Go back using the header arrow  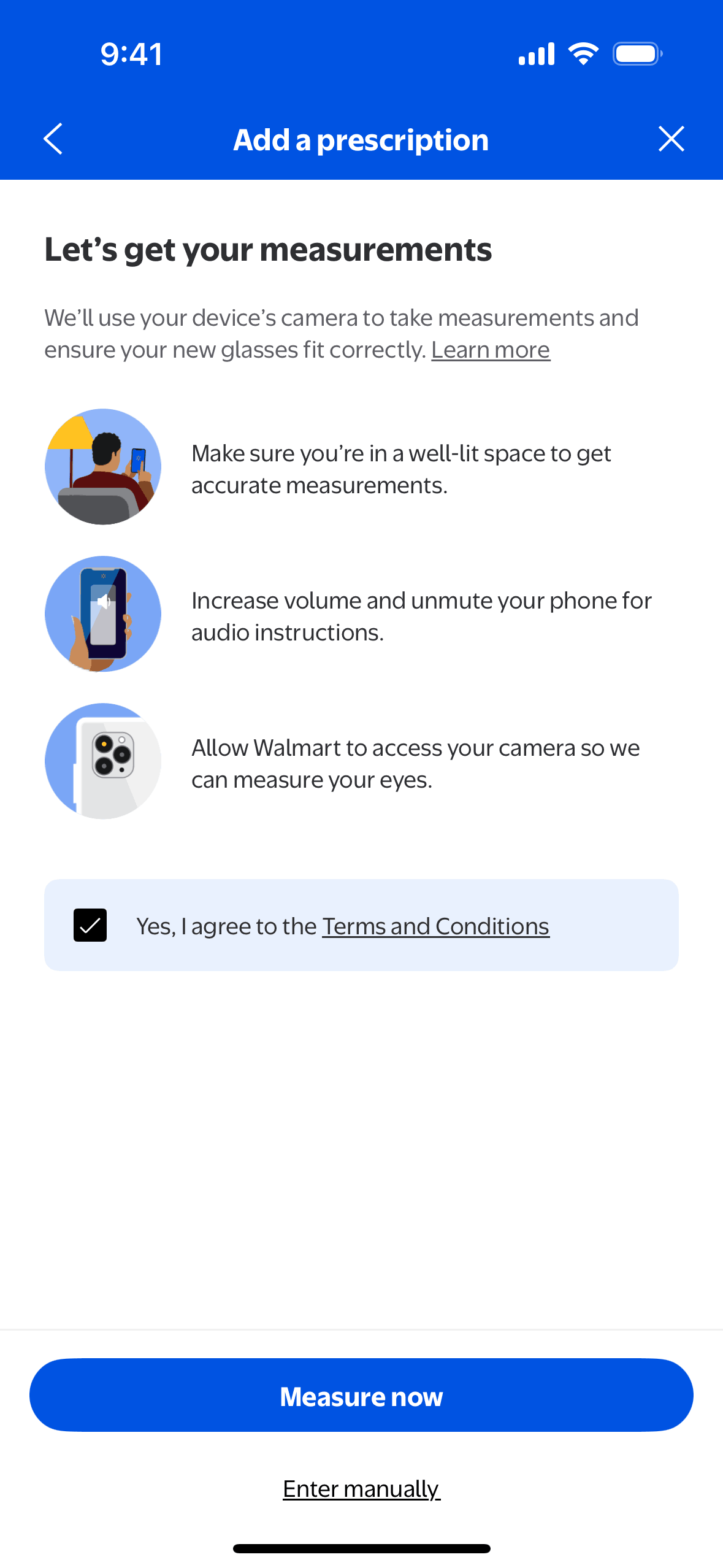(53, 139)
